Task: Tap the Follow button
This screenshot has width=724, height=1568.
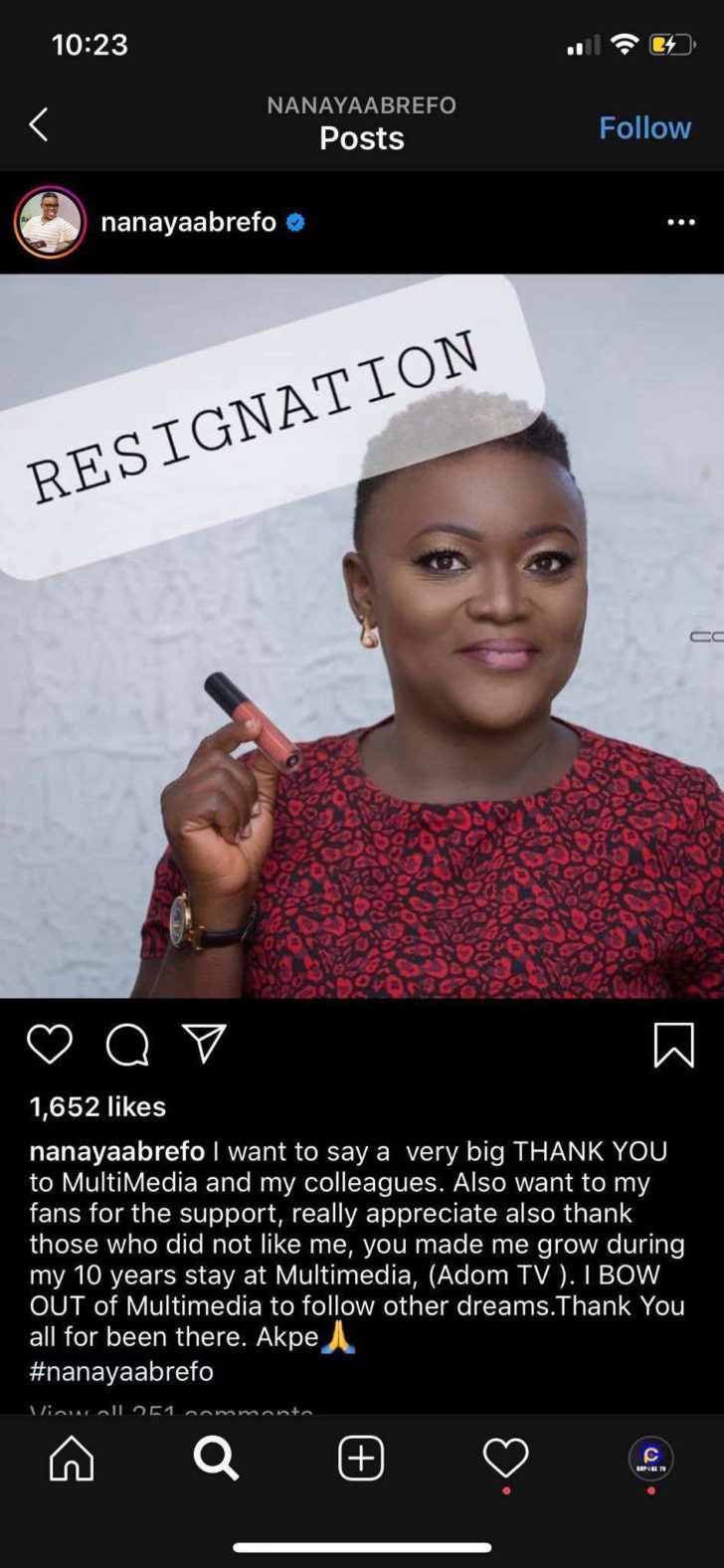Action: tap(644, 127)
